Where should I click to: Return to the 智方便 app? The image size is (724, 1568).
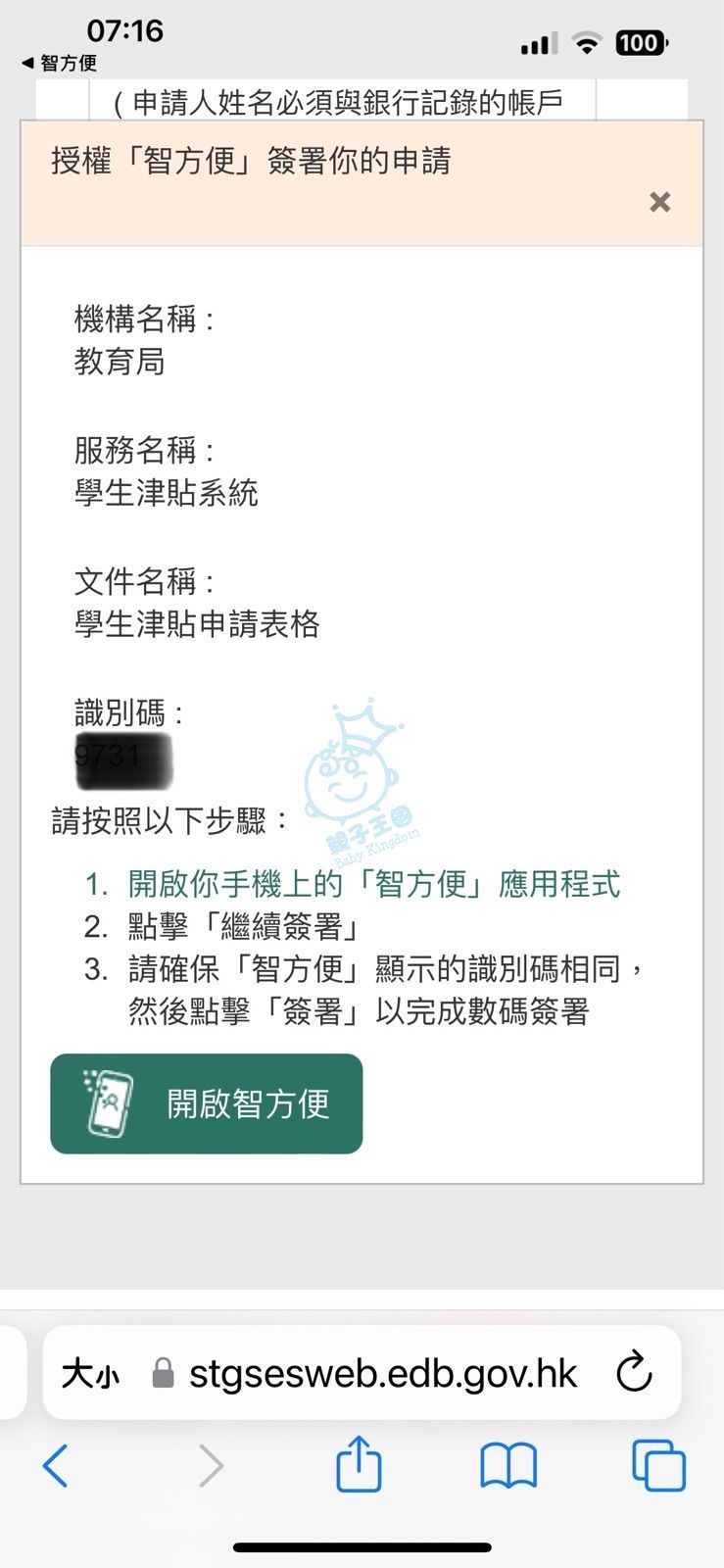(x=59, y=64)
